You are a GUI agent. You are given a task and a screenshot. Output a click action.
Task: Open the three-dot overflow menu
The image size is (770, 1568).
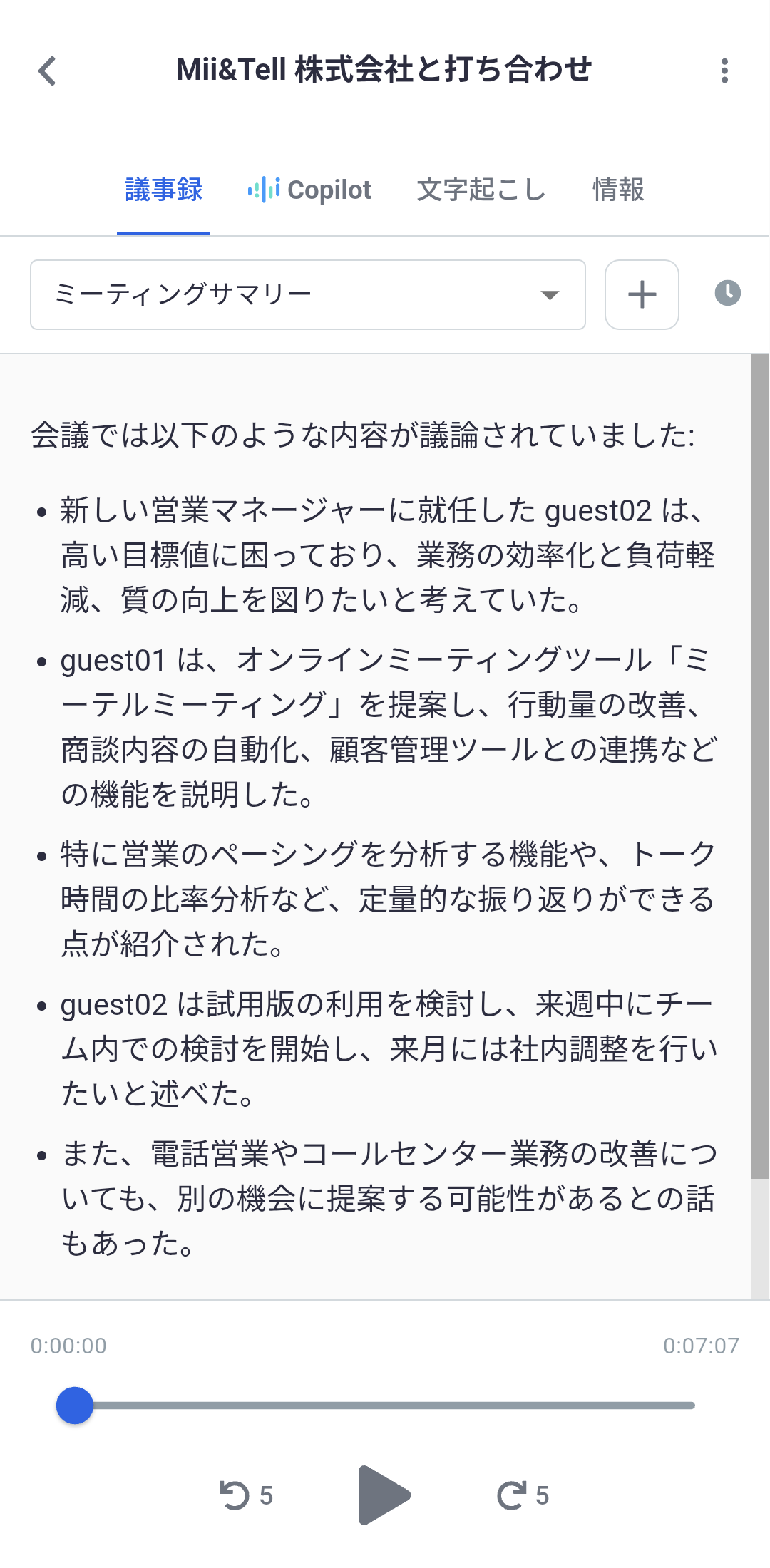pyautogui.click(x=724, y=71)
